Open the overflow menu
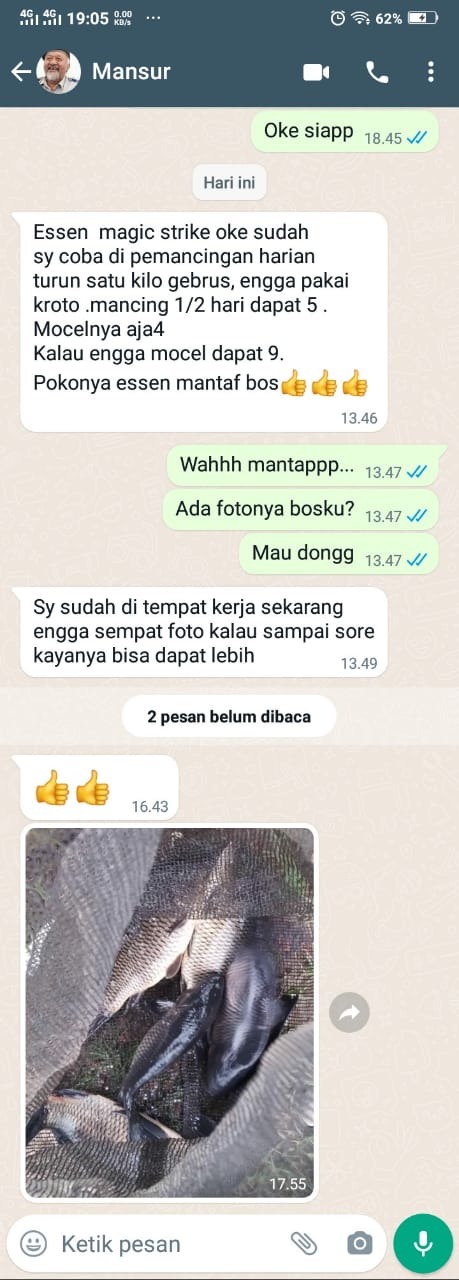 (431, 72)
